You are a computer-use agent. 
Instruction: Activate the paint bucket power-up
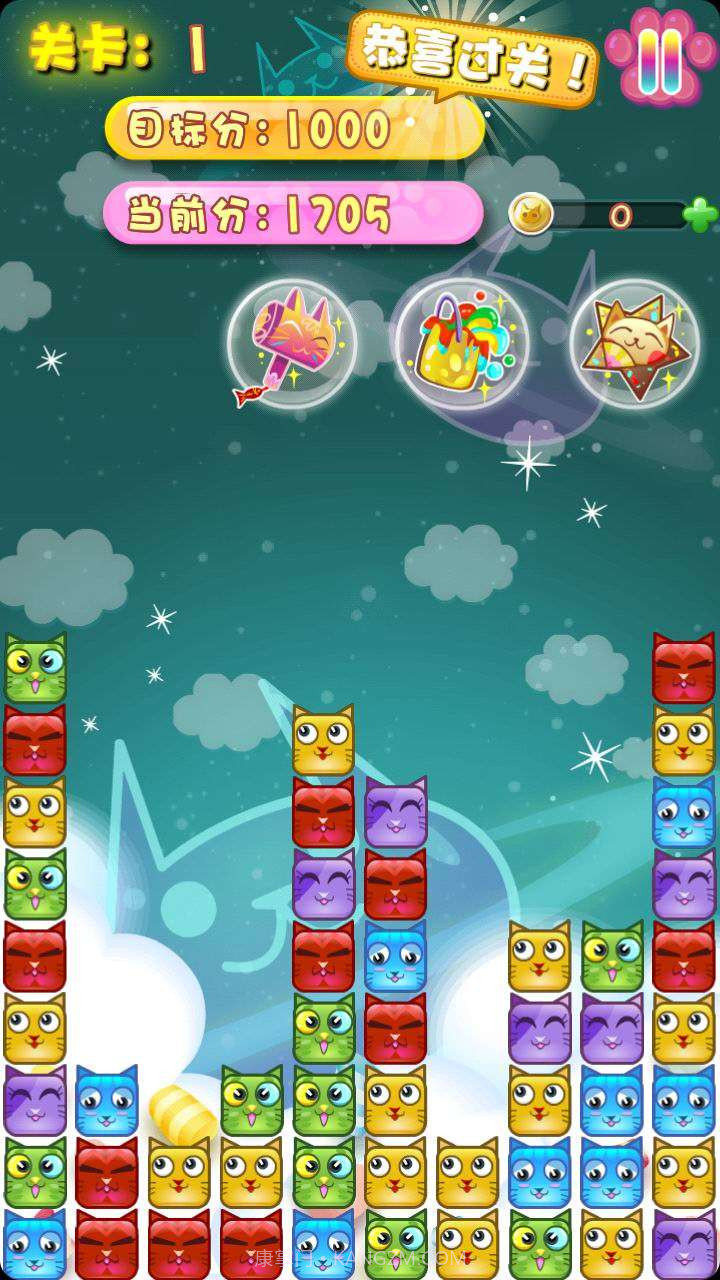tap(461, 344)
